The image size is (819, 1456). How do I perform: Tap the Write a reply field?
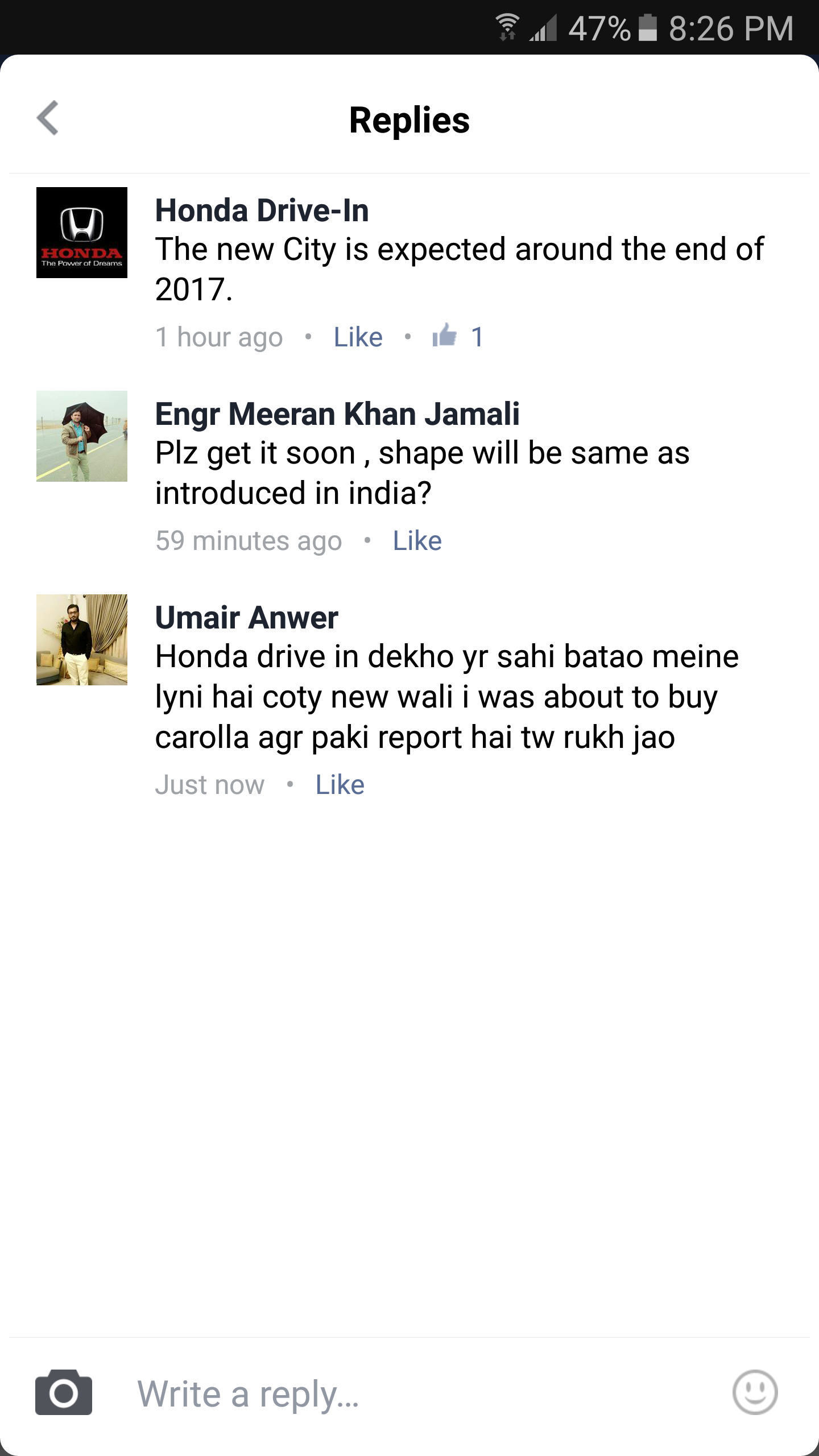[421, 1393]
